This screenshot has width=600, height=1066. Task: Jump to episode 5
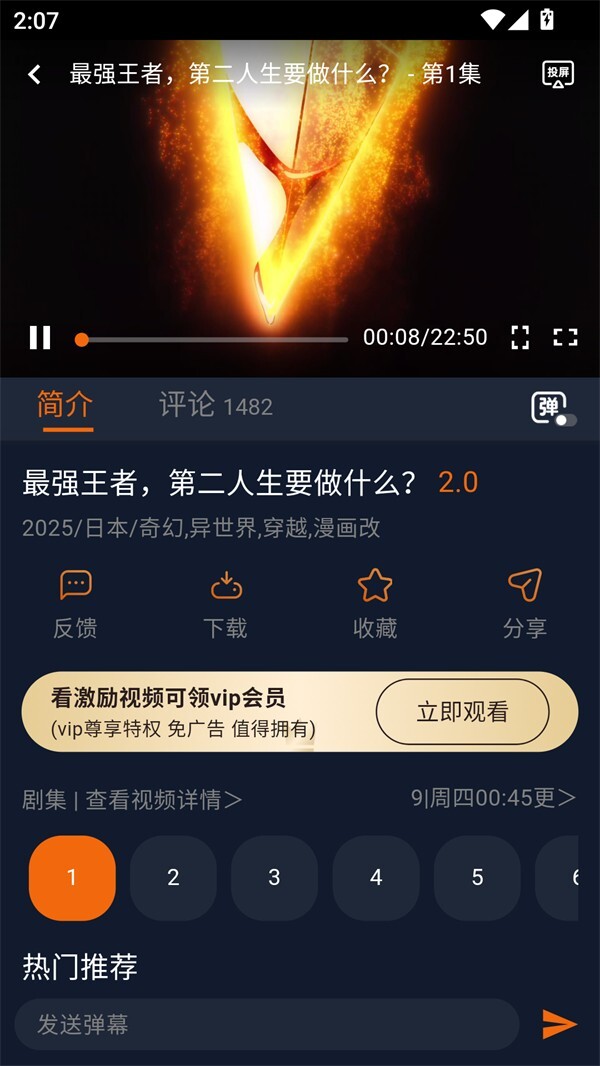pos(477,878)
